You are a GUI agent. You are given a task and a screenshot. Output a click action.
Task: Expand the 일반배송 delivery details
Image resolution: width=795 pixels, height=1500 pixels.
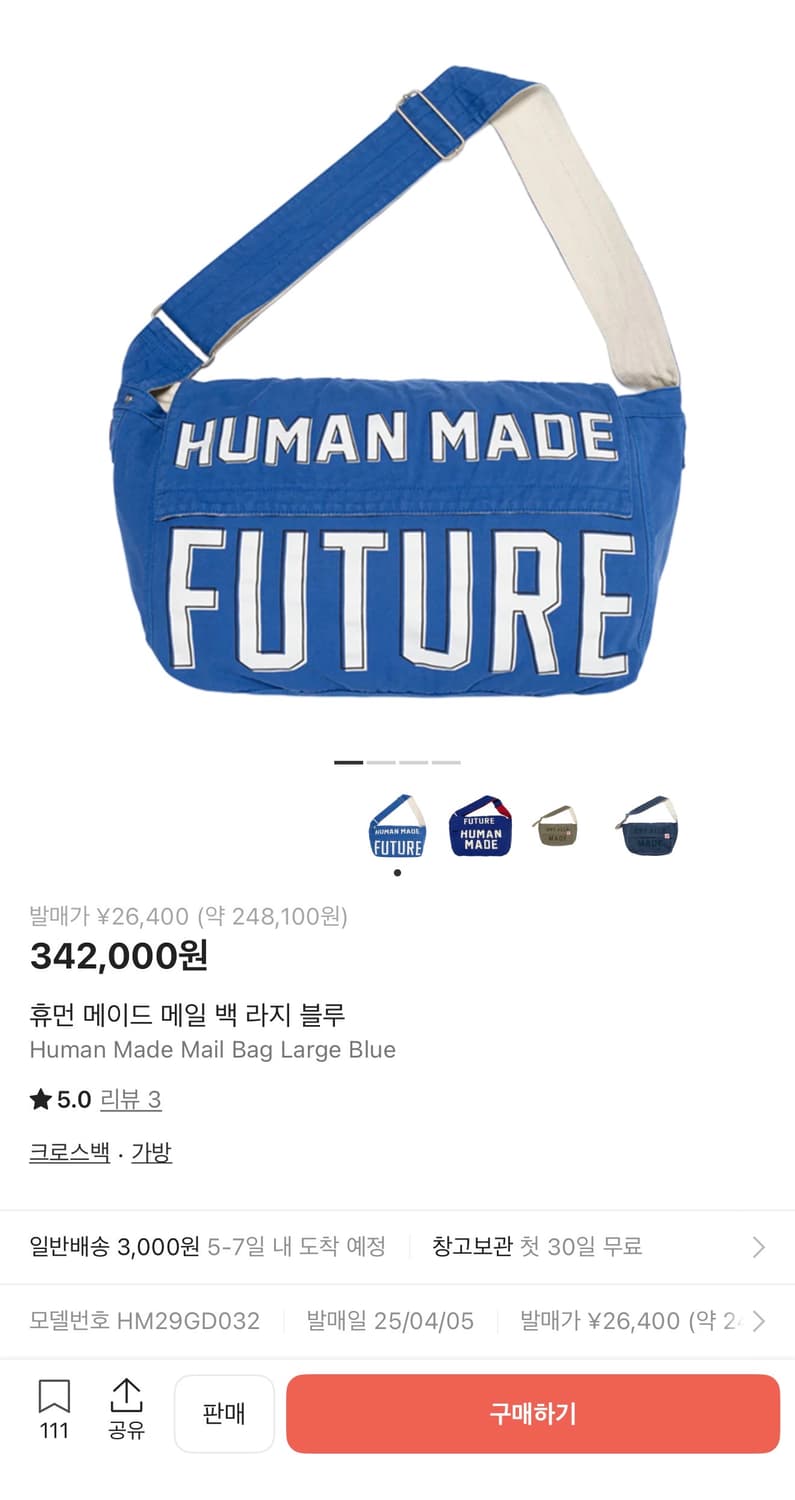tap(200, 1247)
